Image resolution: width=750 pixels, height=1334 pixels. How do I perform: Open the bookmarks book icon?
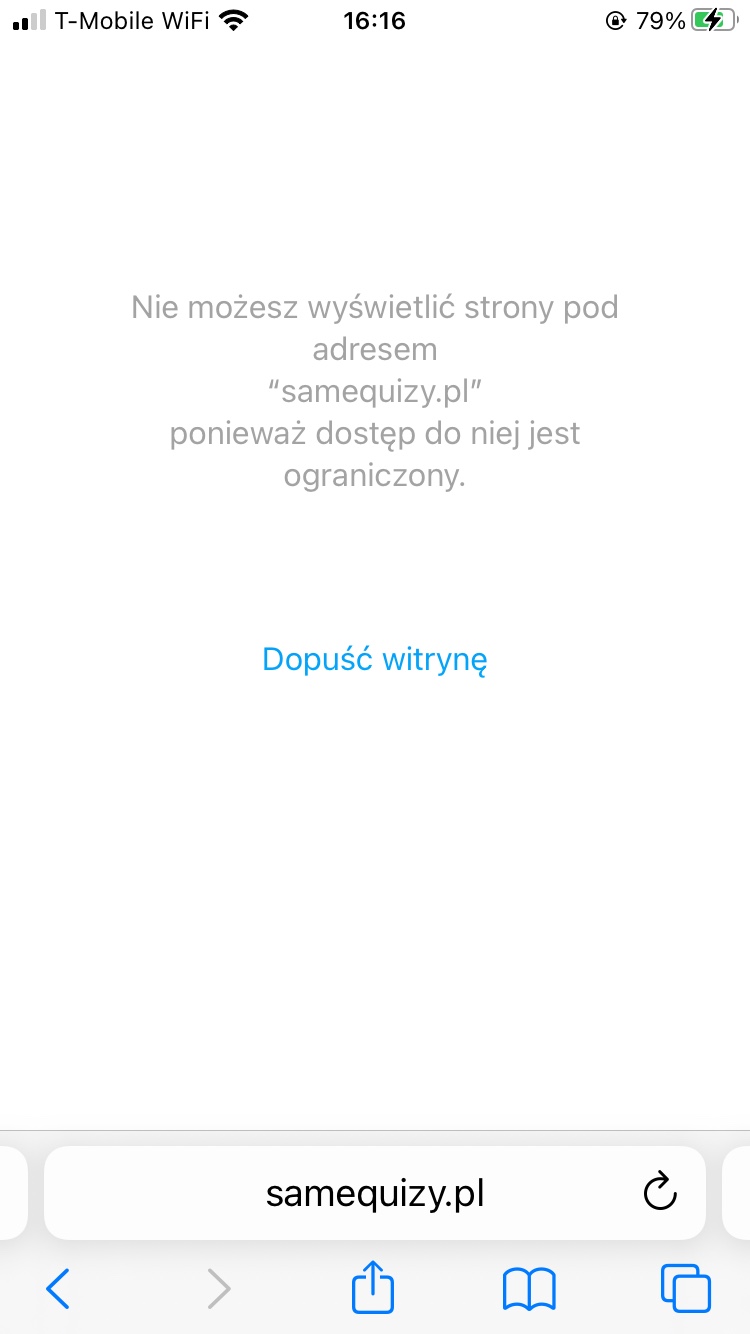pyautogui.click(x=529, y=1288)
